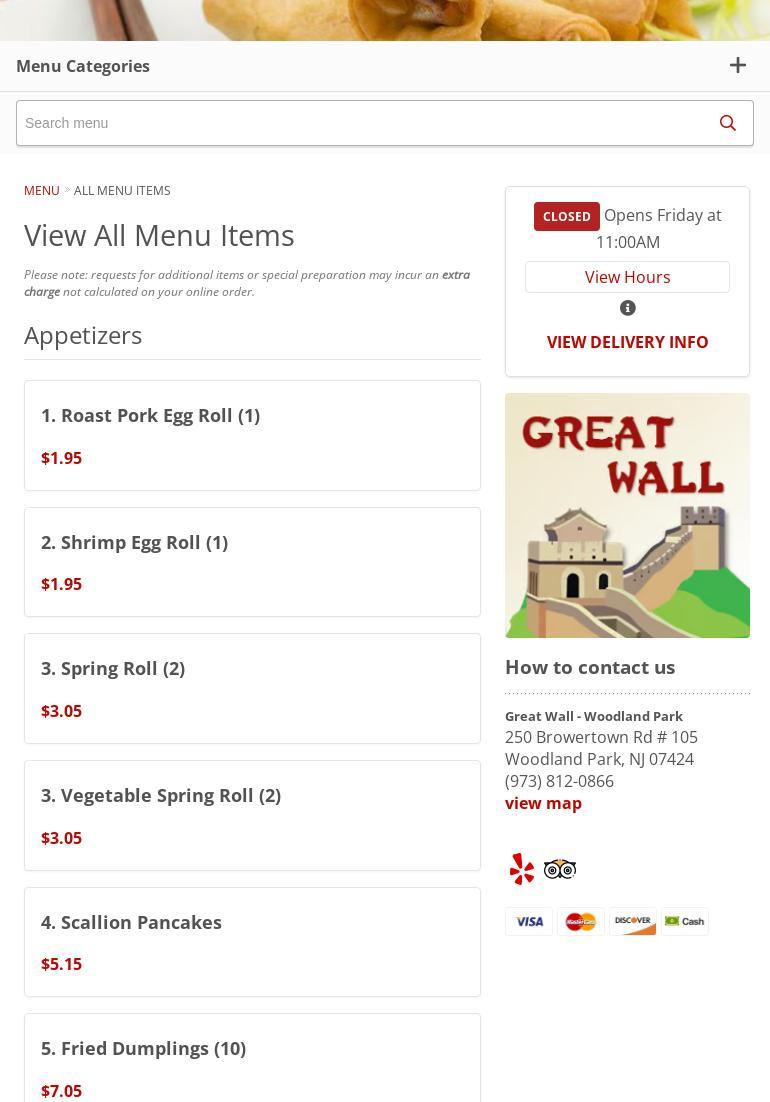The width and height of the screenshot is (770, 1102).
Task: Open Scallion Pancakes item
Action: [x=252, y=942]
